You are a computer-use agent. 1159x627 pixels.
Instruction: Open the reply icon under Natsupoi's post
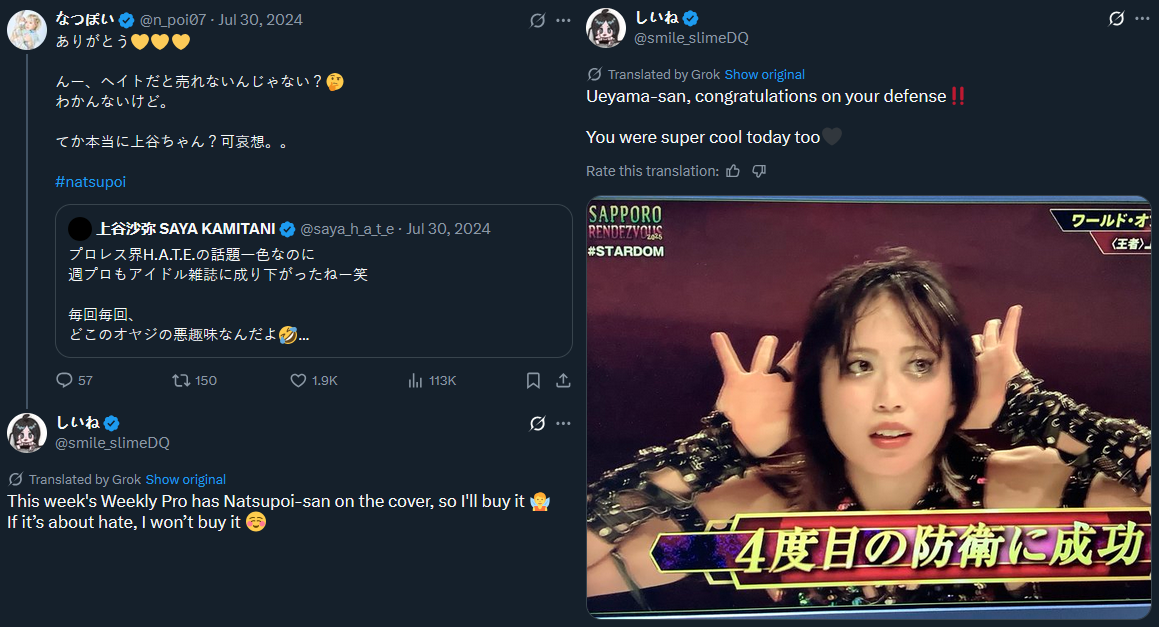(x=64, y=380)
